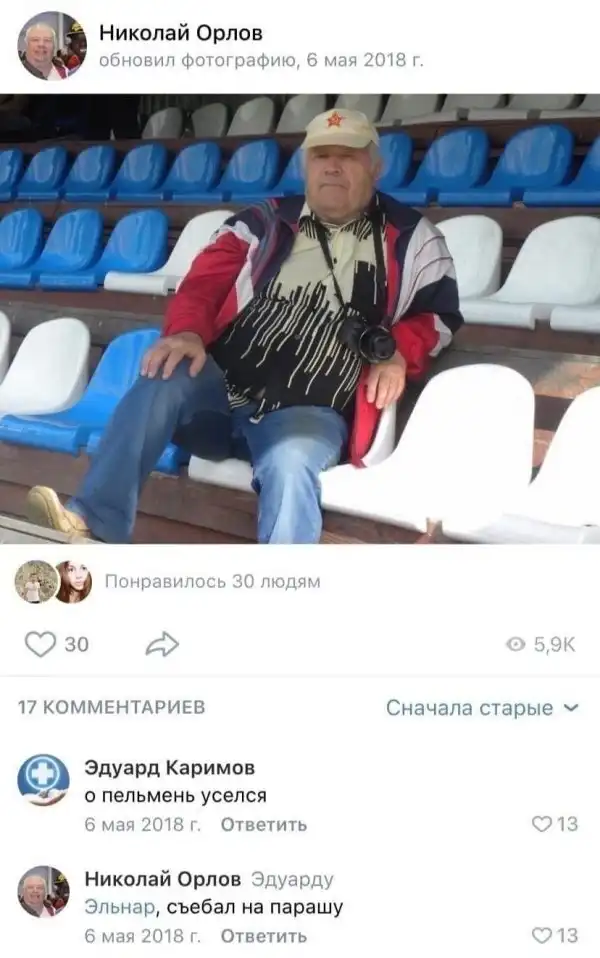The image size is (600, 958).
Task: Like Николай Орлов's comment
Action: pos(542,936)
